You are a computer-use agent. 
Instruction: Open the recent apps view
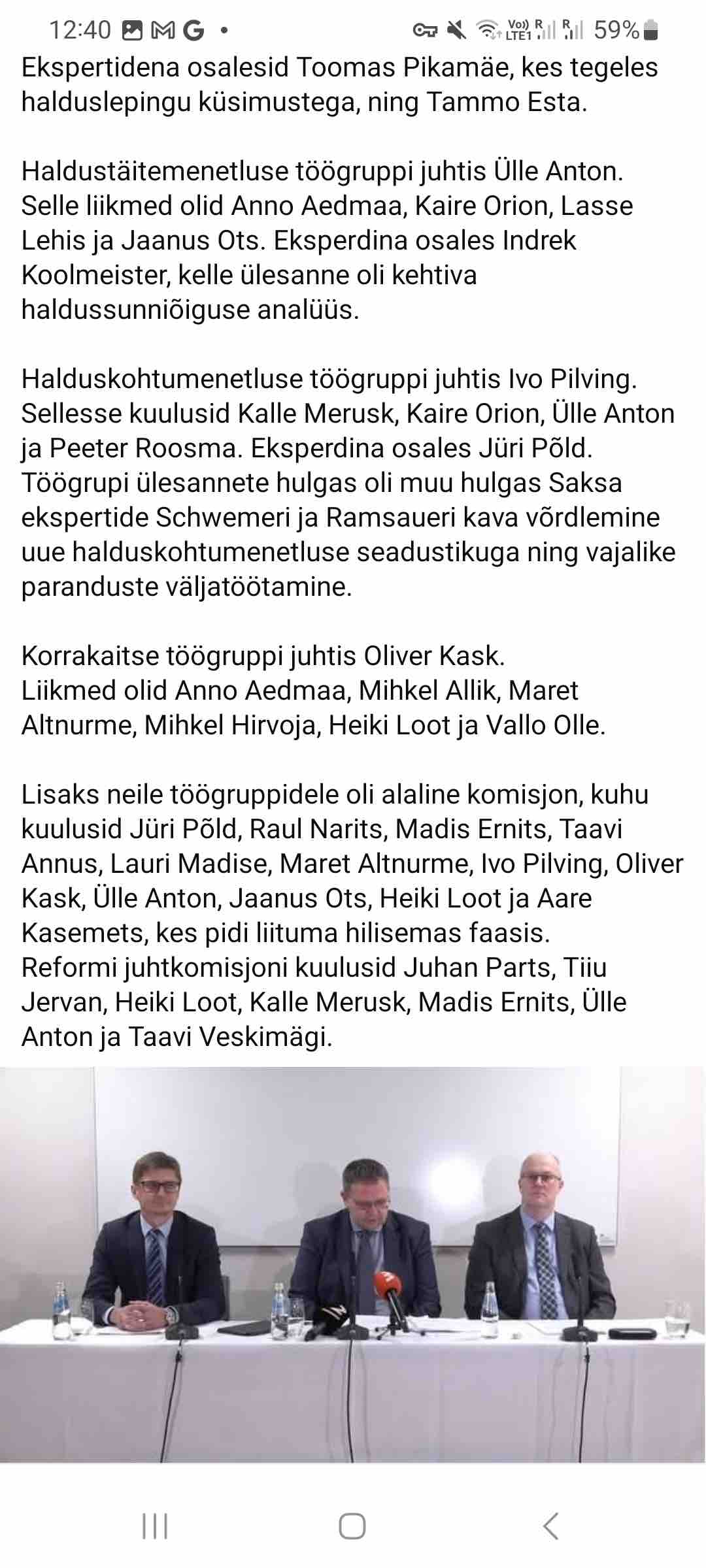pos(155,1526)
